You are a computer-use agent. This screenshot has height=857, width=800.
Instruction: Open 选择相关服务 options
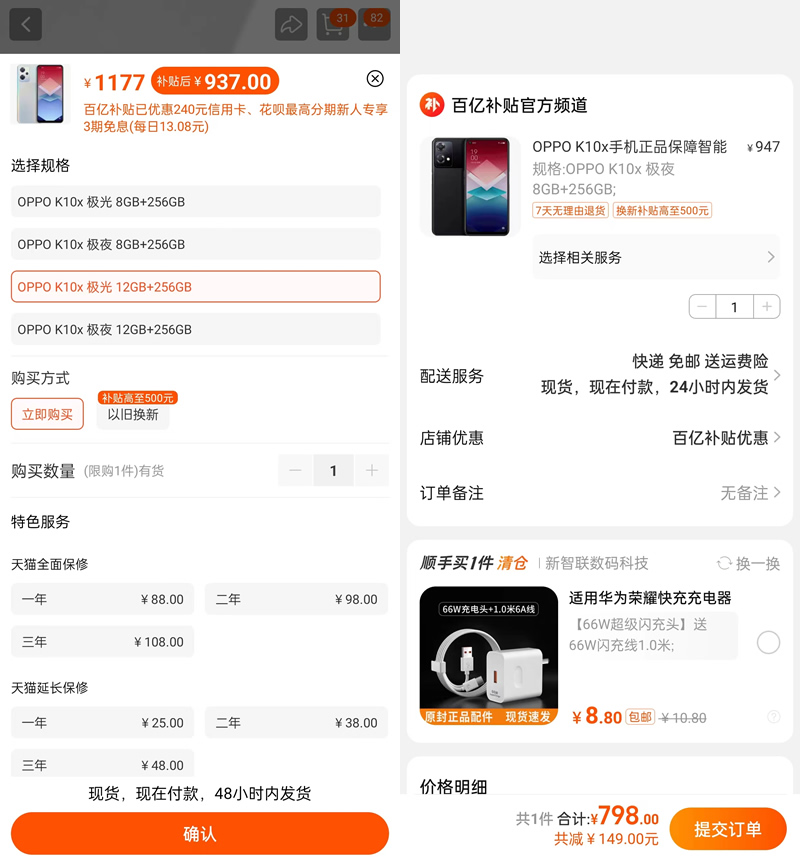coord(655,258)
